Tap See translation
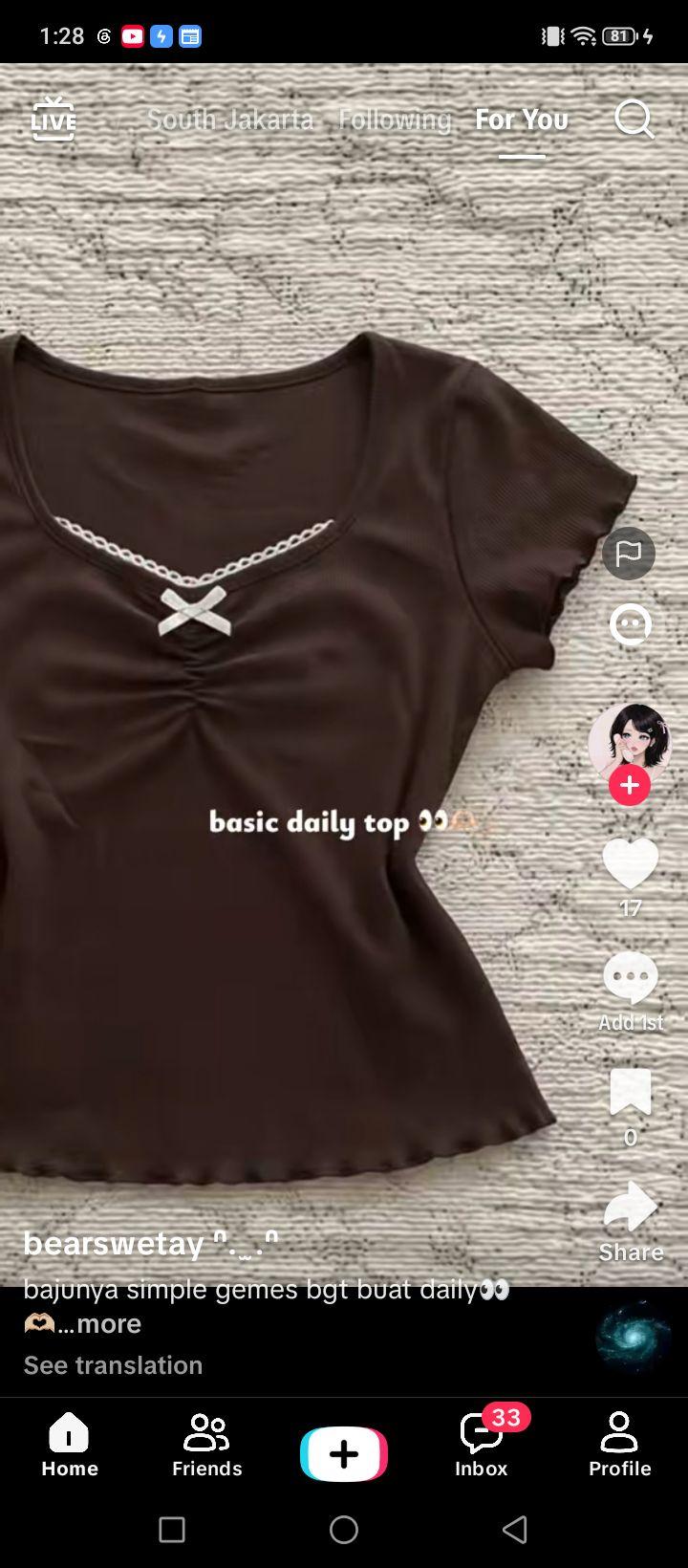 pyautogui.click(x=113, y=1365)
